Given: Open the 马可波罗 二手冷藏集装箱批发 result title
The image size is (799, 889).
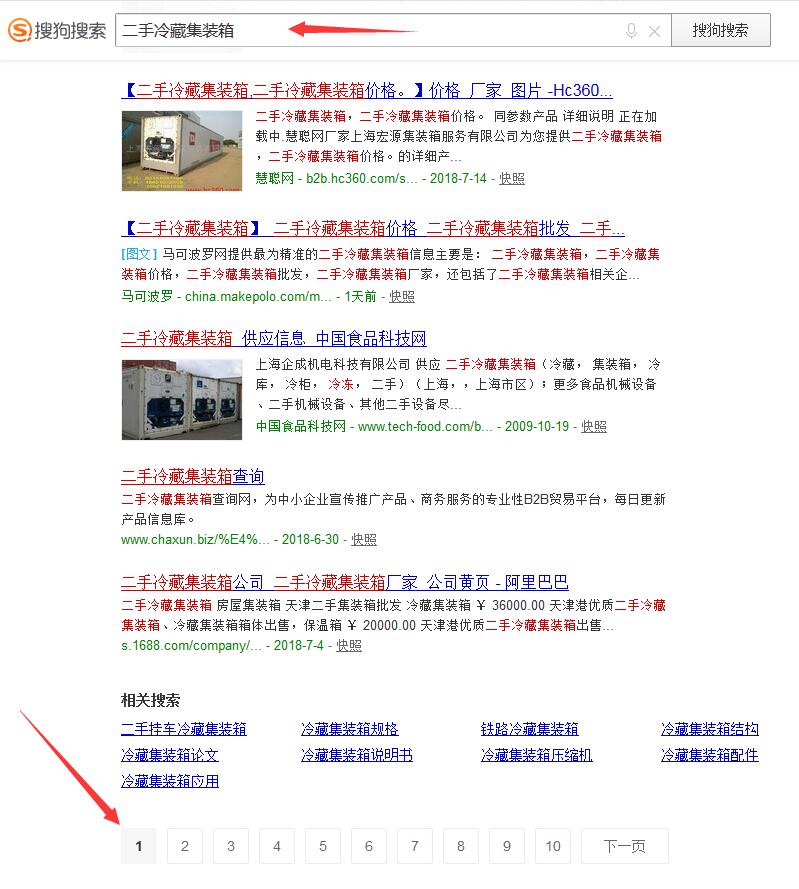Looking at the screenshot, I should (372, 227).
